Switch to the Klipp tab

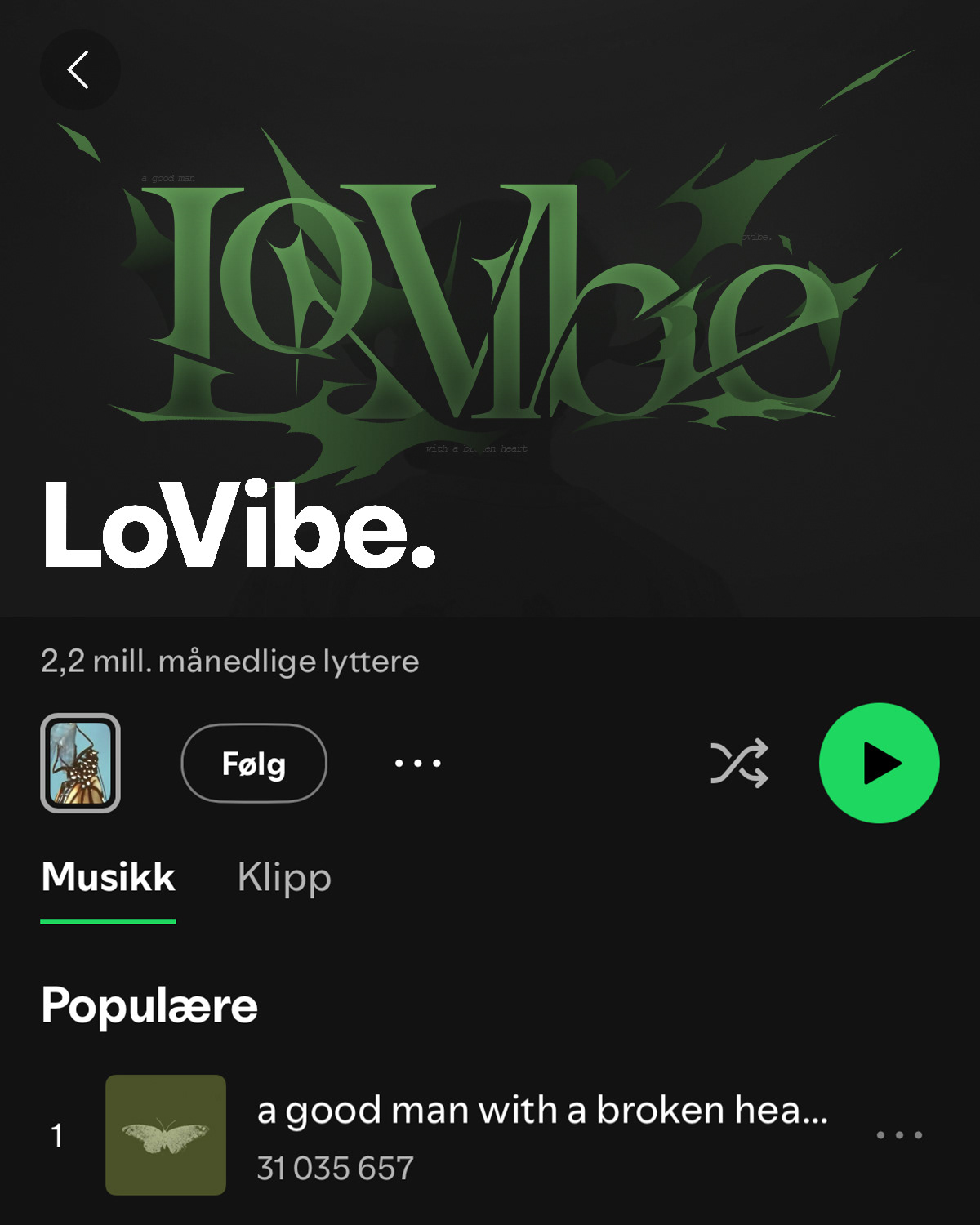(x=284, y=878)
